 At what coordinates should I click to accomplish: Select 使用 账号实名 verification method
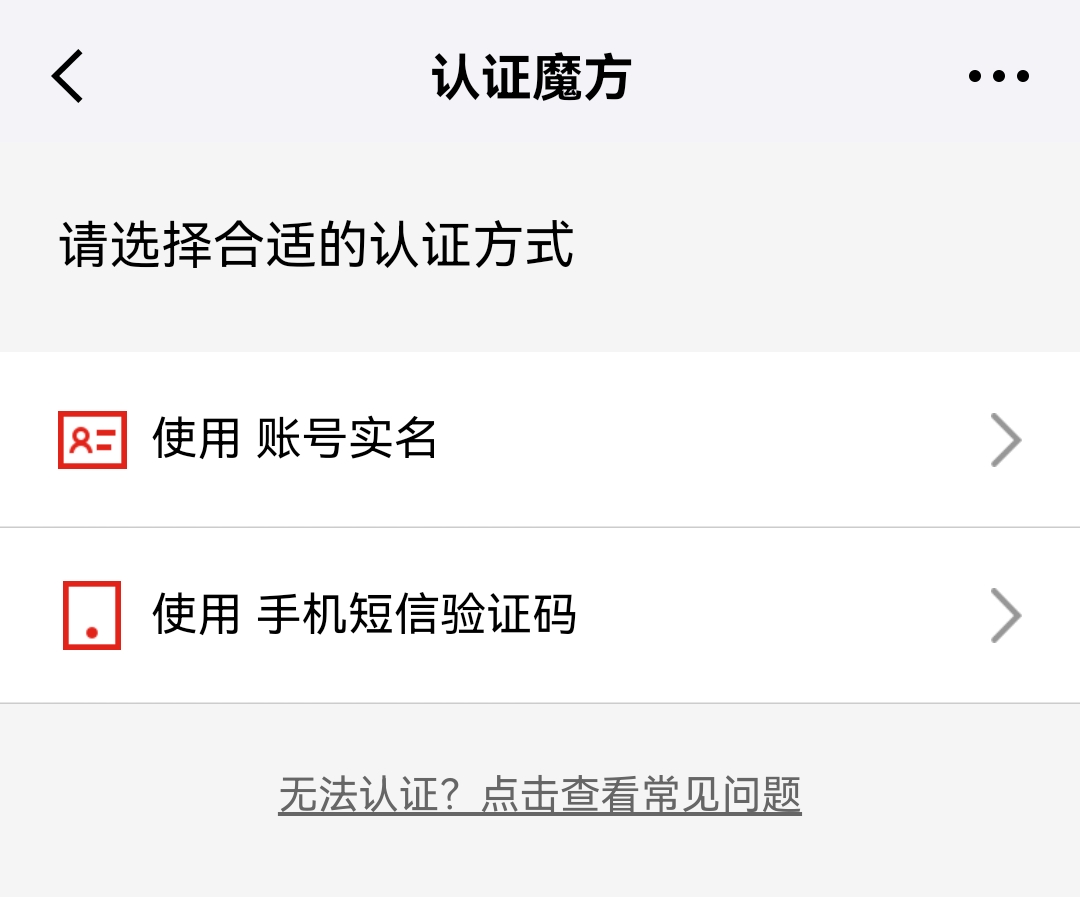click(x=540, y=440)
